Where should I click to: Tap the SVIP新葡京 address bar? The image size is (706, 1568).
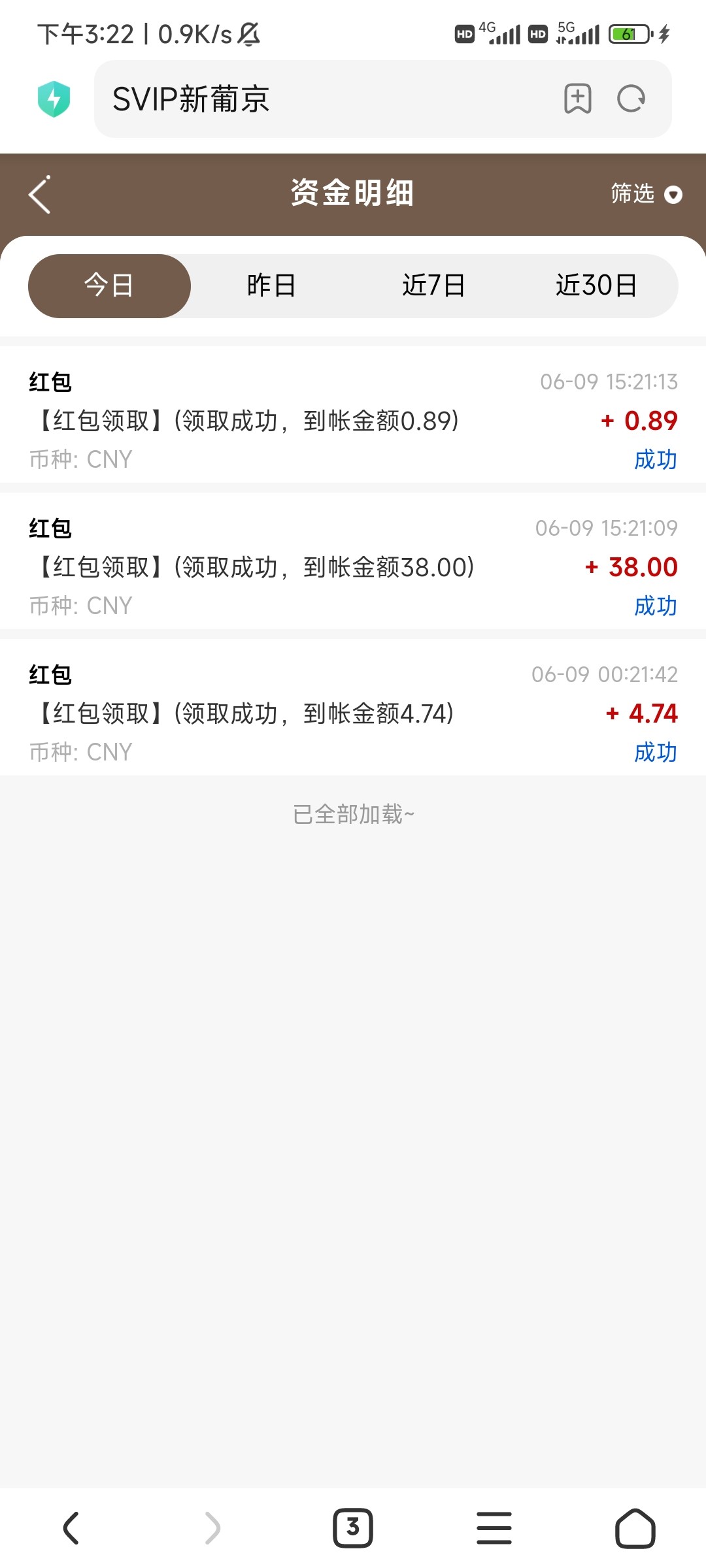point(327,99)
